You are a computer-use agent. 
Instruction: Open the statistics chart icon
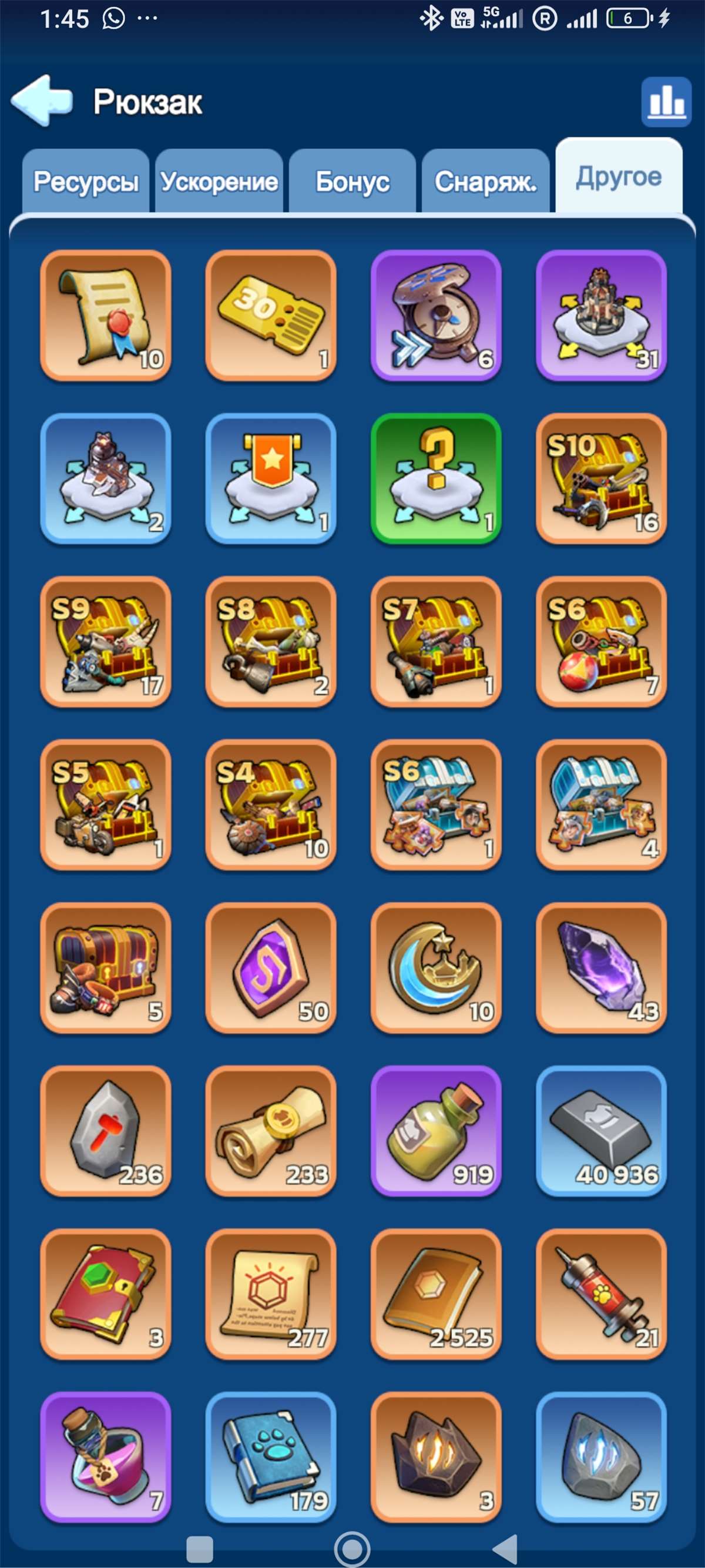pyautogui.click(x=666, y=102)
